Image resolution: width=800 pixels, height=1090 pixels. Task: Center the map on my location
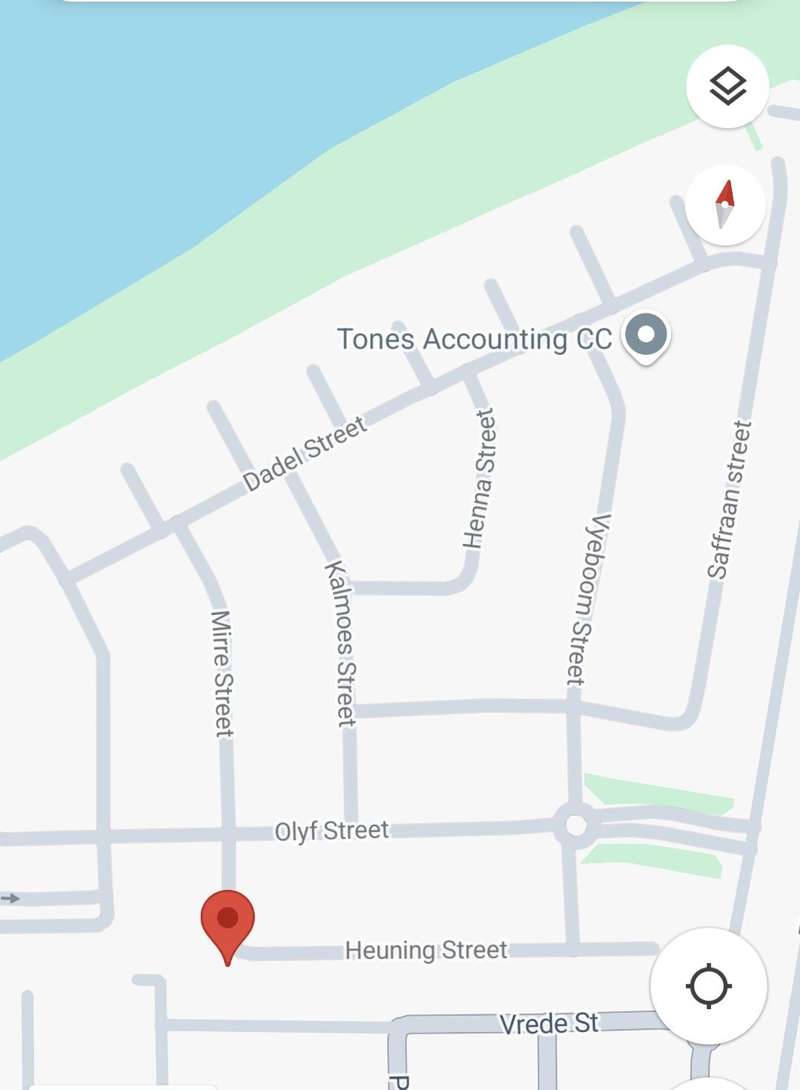[x=709, y=986]
